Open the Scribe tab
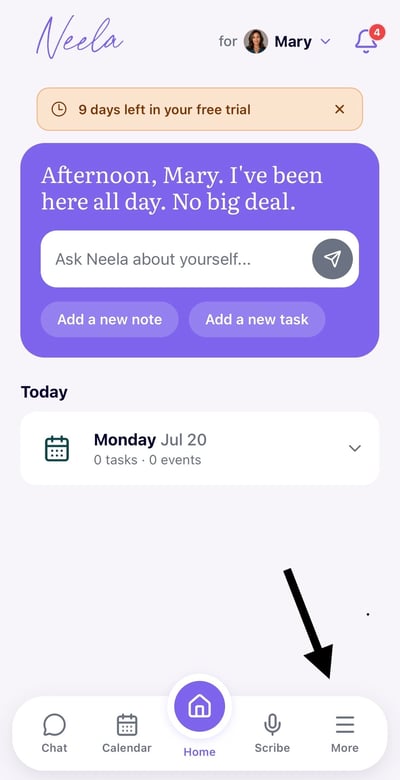 272,733
